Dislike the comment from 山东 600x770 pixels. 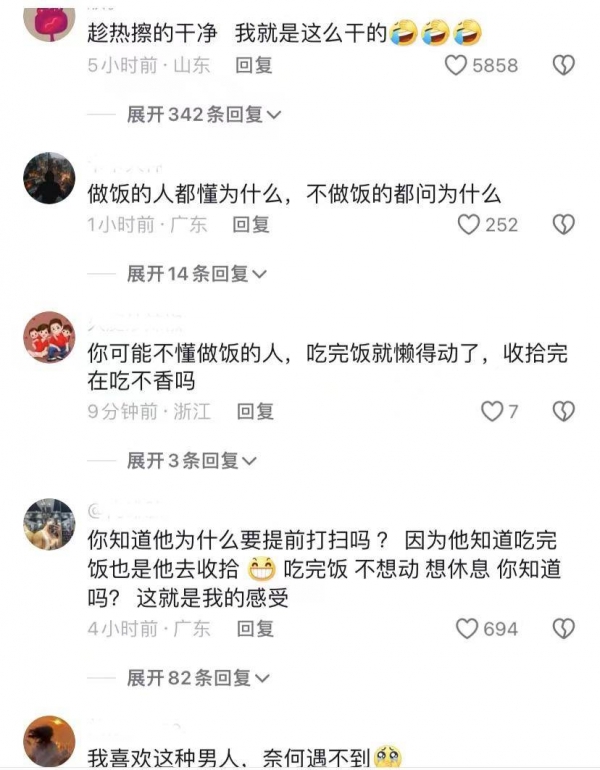(x=564, y=66)
